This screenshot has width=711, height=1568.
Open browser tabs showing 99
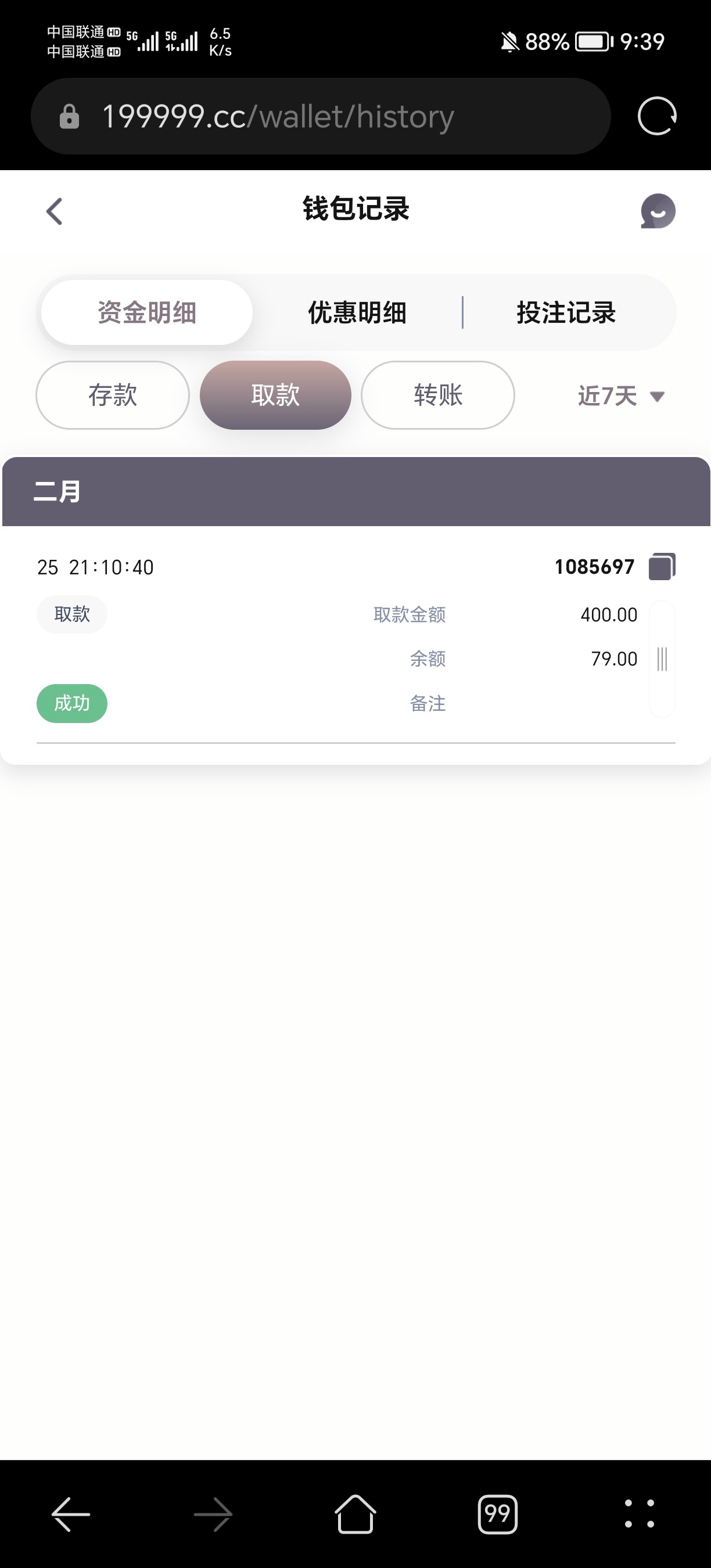pyautogui.click(x=497, y=1514)
